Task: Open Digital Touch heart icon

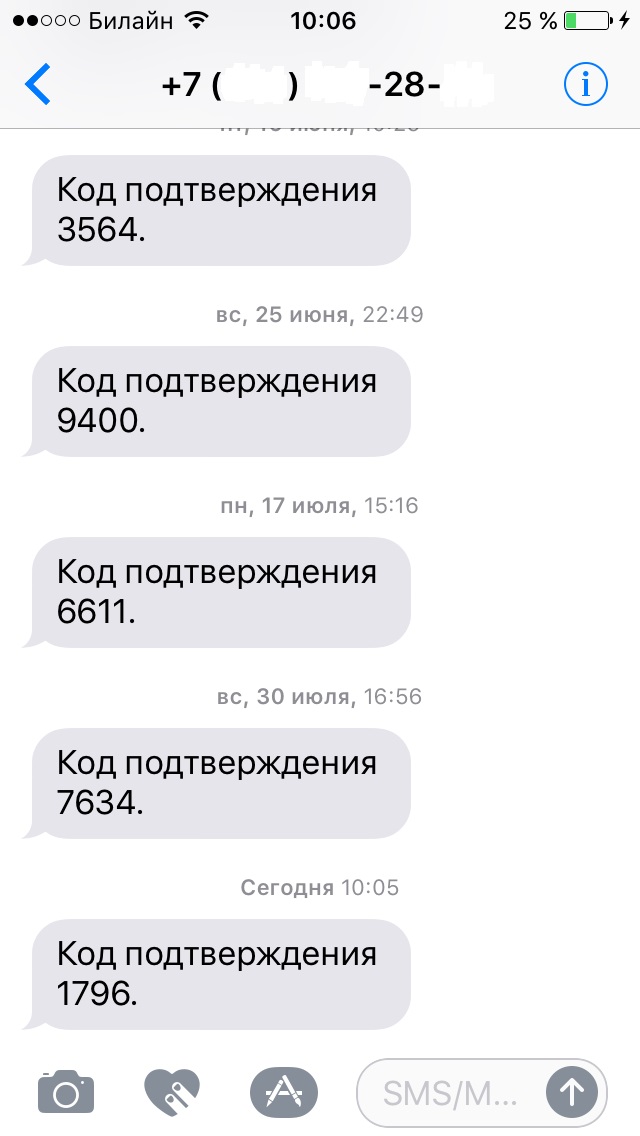Action: [x=173, y=1092]
